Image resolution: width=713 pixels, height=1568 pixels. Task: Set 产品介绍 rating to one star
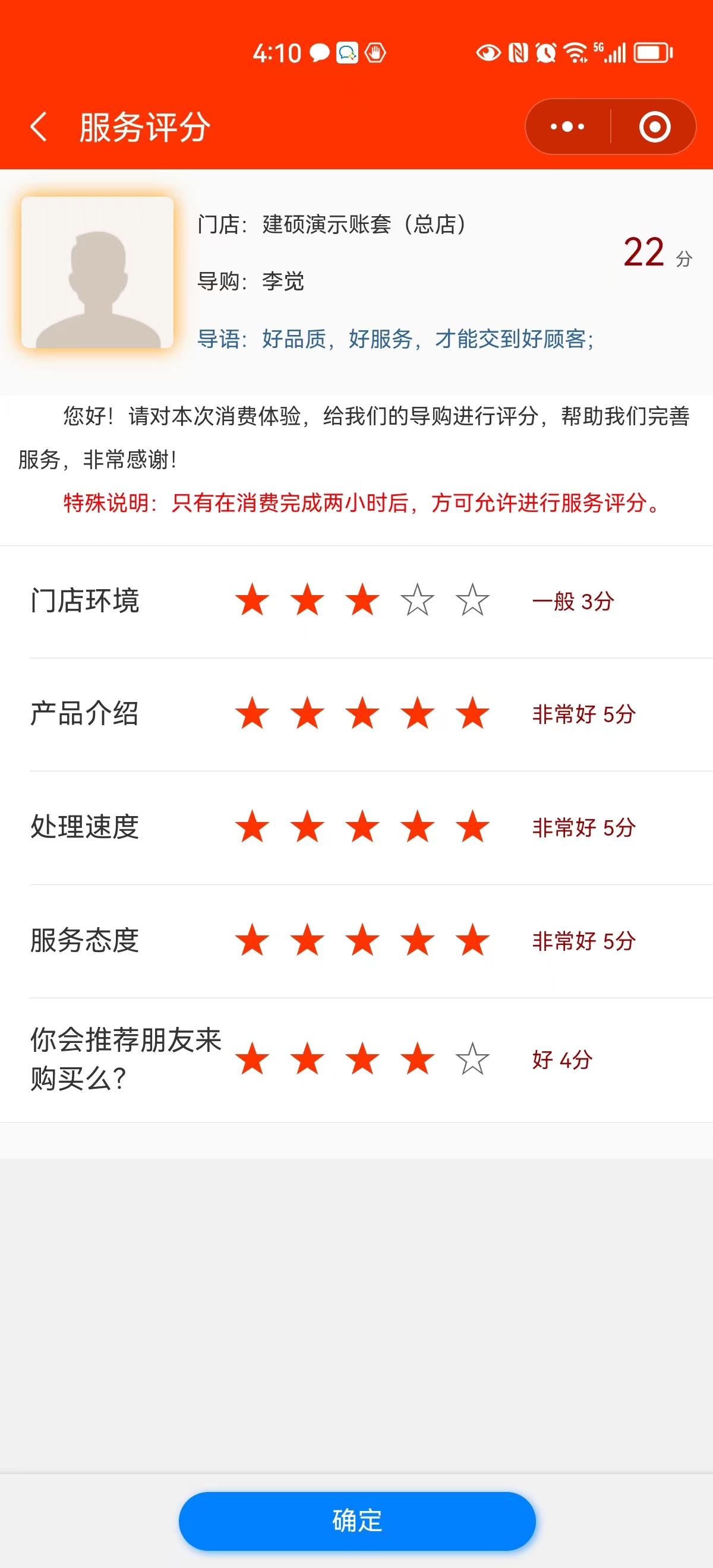click(x=252, y=713)
